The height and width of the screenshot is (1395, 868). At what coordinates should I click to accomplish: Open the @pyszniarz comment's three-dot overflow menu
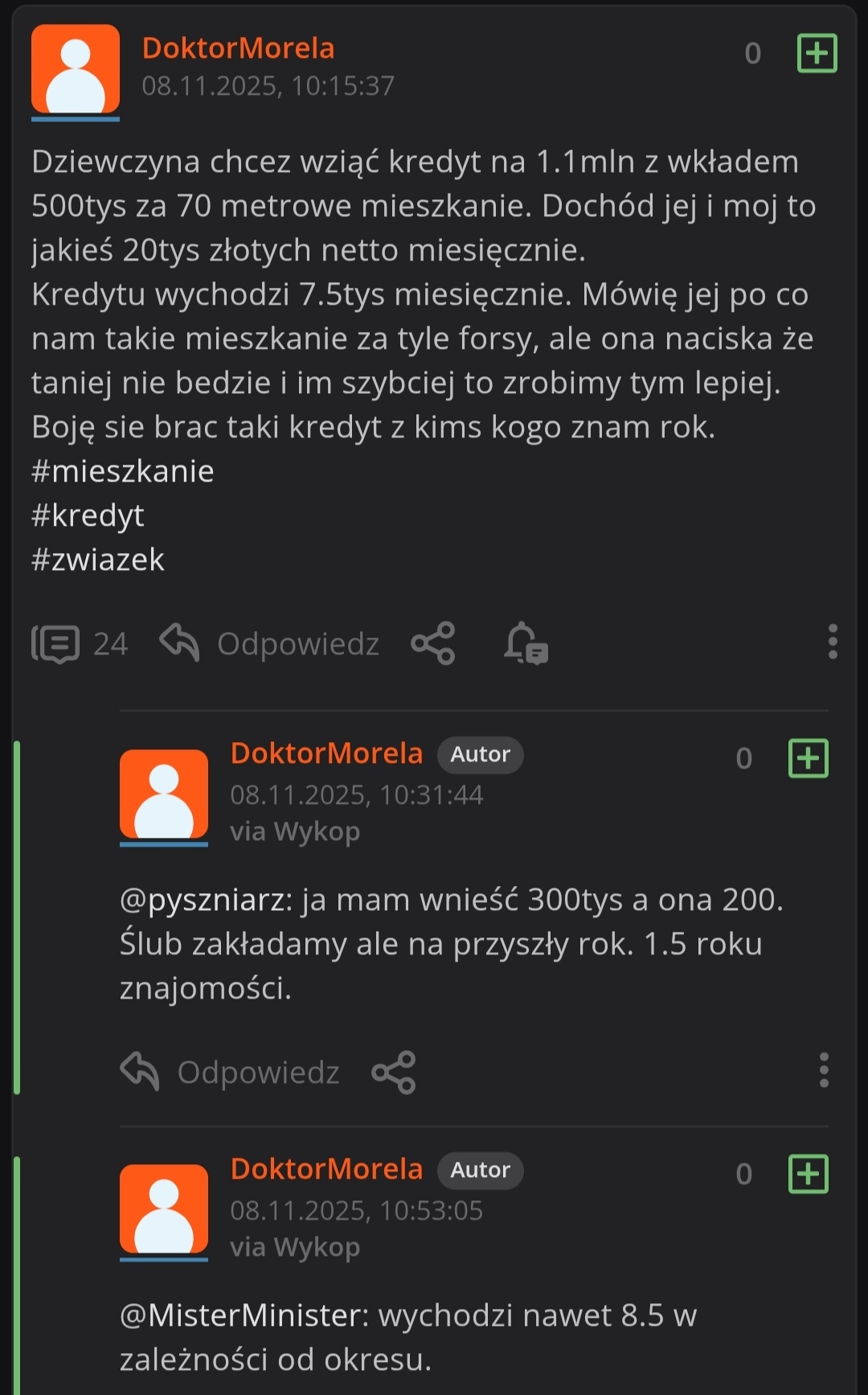824,1070
